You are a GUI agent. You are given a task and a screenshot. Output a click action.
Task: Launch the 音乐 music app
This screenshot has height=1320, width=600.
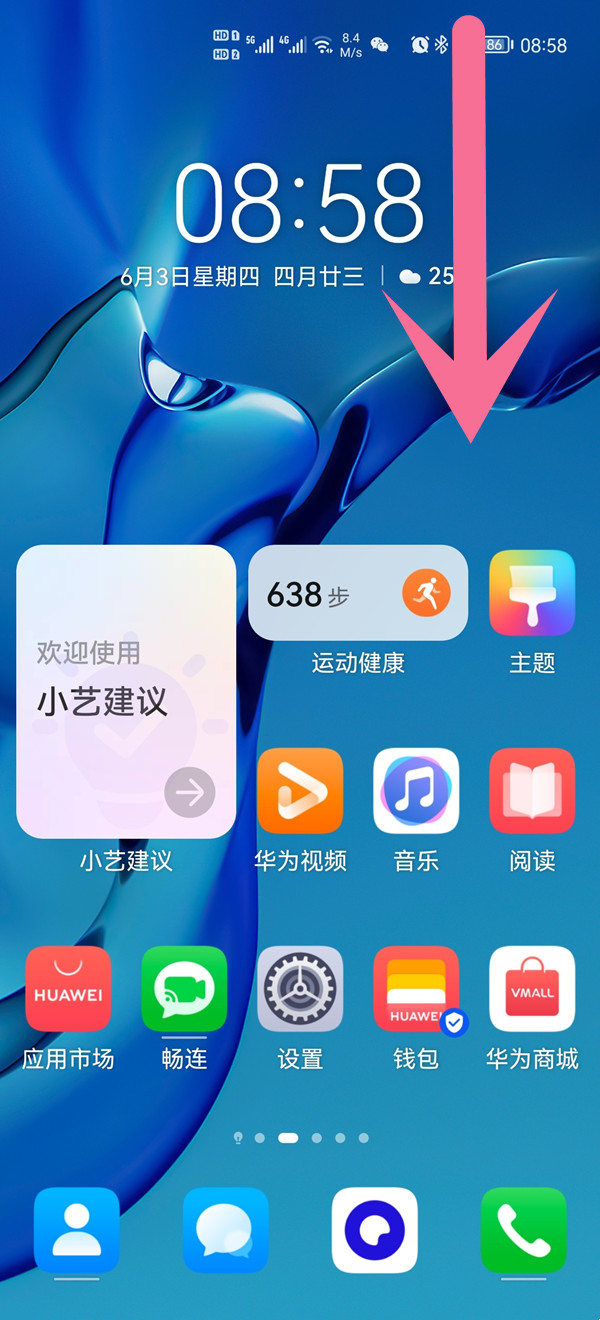point(416,791)
